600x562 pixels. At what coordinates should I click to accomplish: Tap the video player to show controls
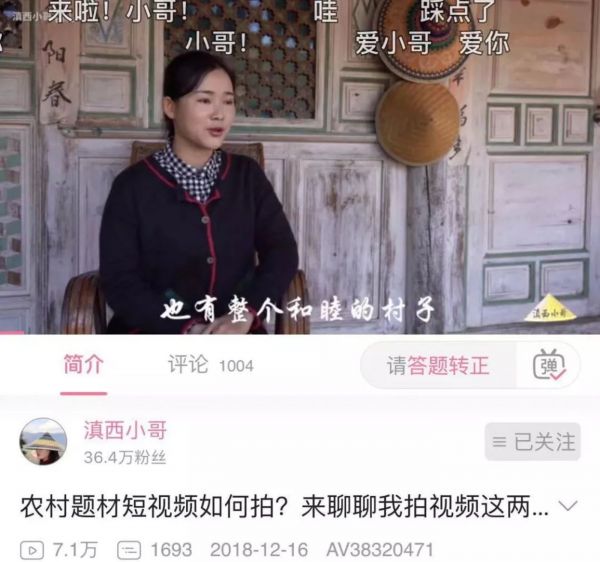click(x=300, y=170)
